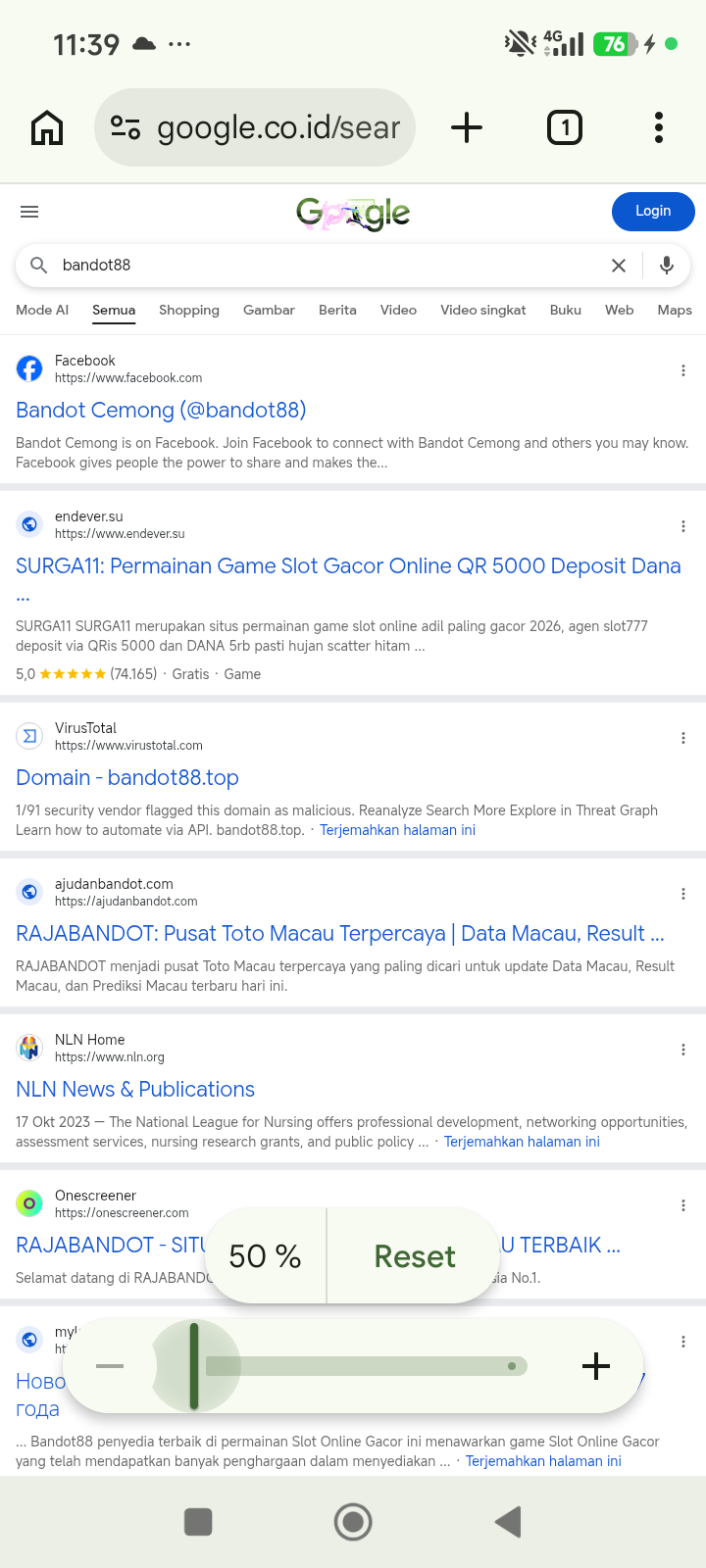This screenshot has height=1568, width=706.
Task: Go back using the system back button
Action: pyautogui.click(x=508, y=1522)
